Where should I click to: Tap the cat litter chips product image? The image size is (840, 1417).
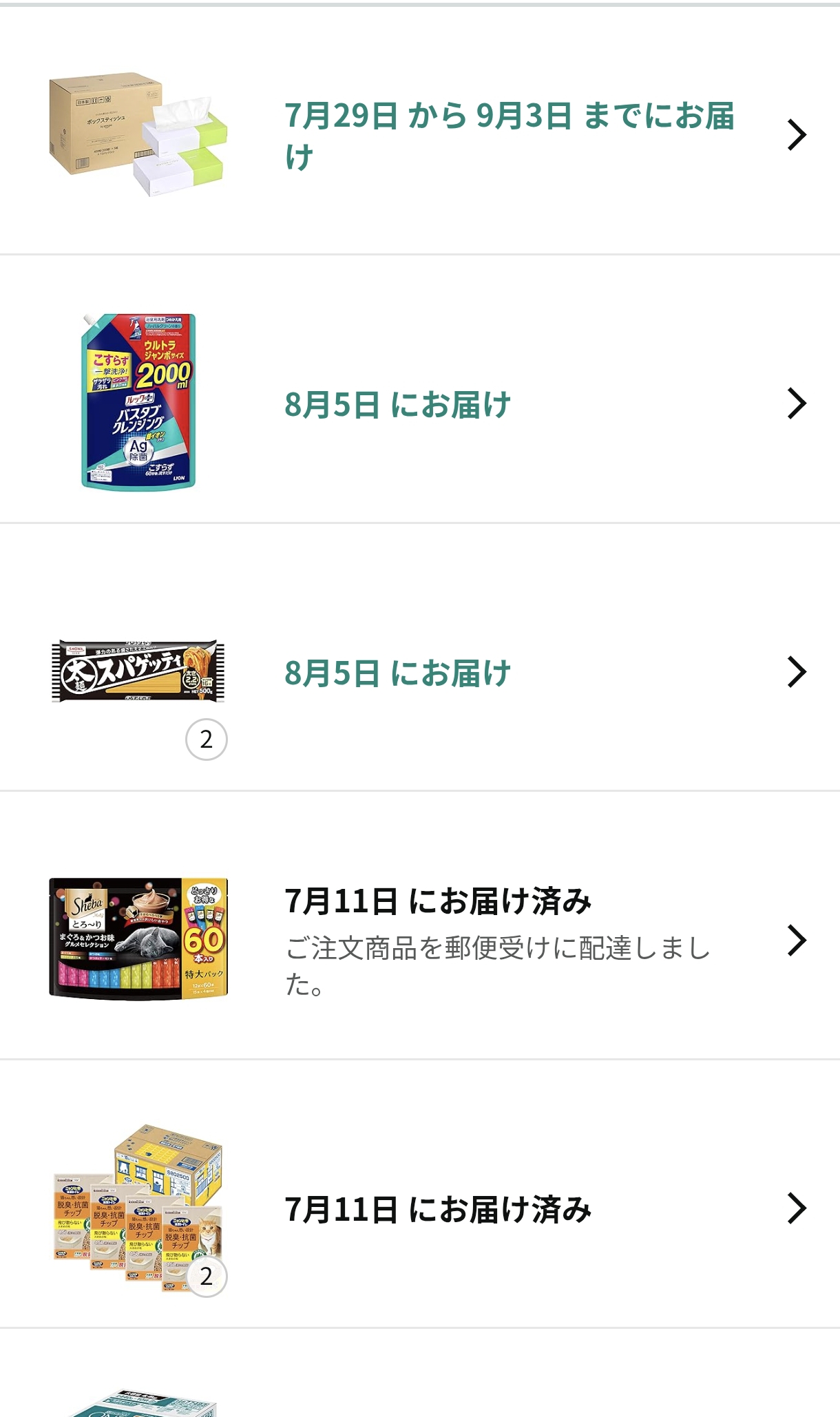coord(138,1208)
